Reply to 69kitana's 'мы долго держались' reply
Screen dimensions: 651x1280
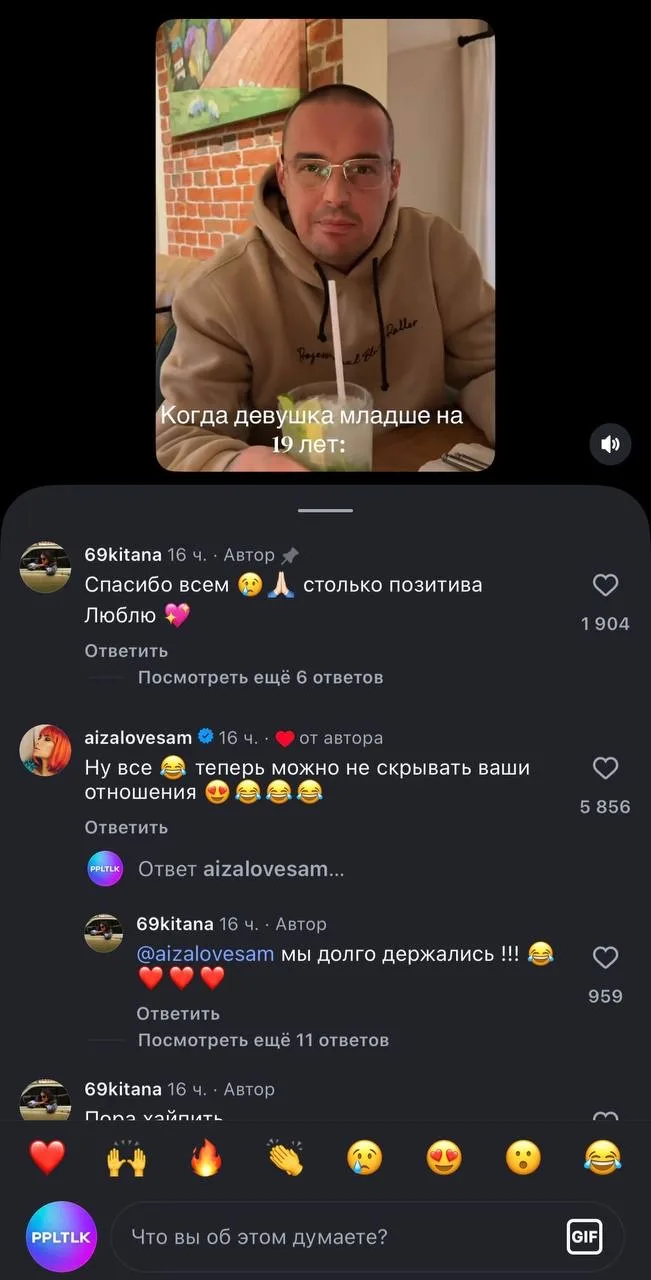coord(178,1013)
